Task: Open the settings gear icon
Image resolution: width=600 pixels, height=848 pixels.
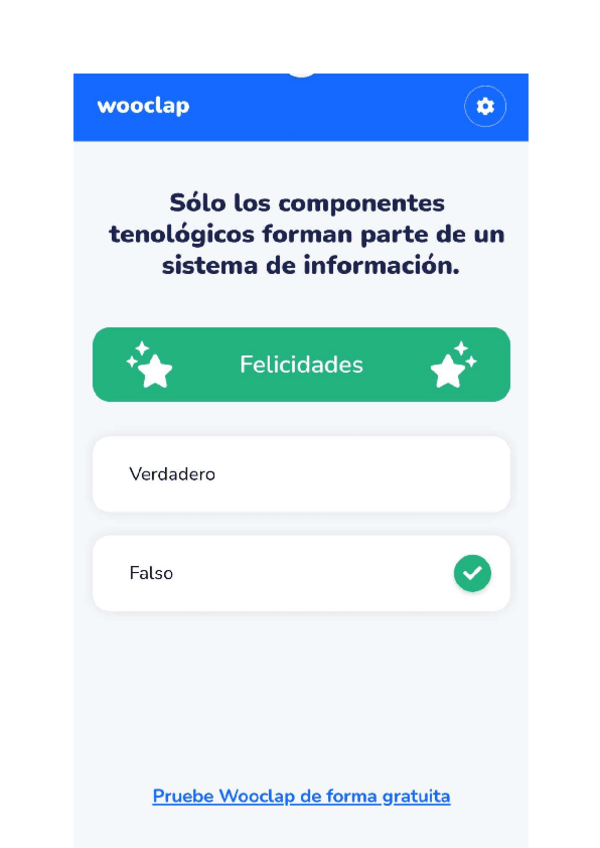Action: (x=485, y=106)
